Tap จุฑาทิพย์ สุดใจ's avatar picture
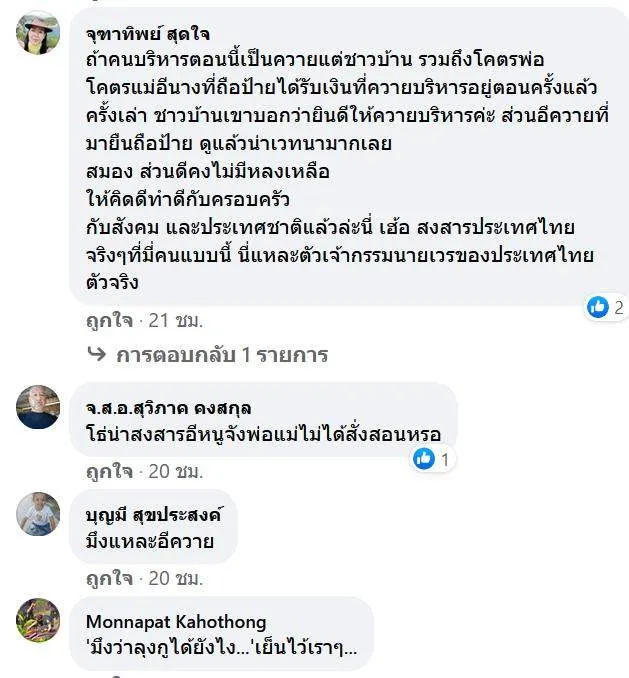 [x=38, y=34]
